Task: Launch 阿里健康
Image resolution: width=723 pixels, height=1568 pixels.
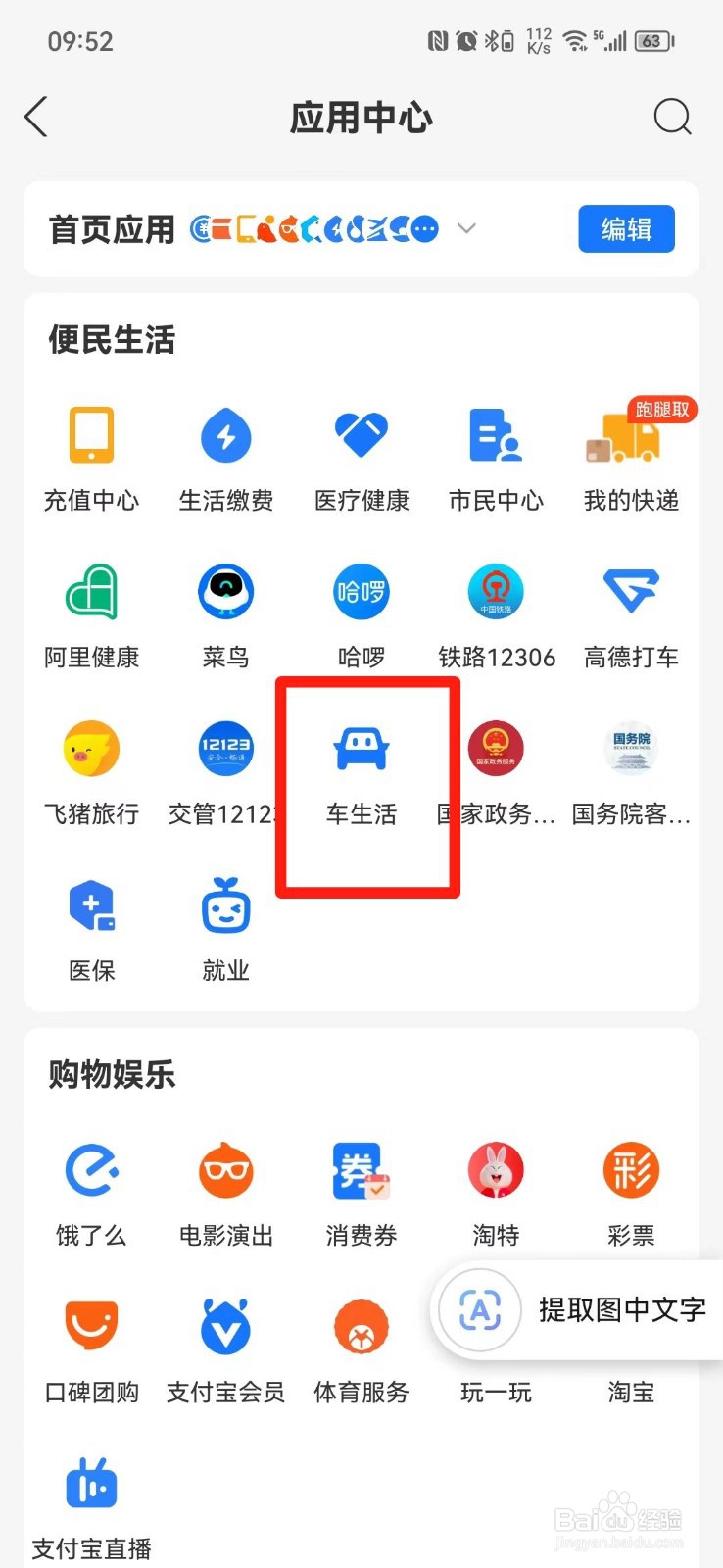Action: (91, 608)
